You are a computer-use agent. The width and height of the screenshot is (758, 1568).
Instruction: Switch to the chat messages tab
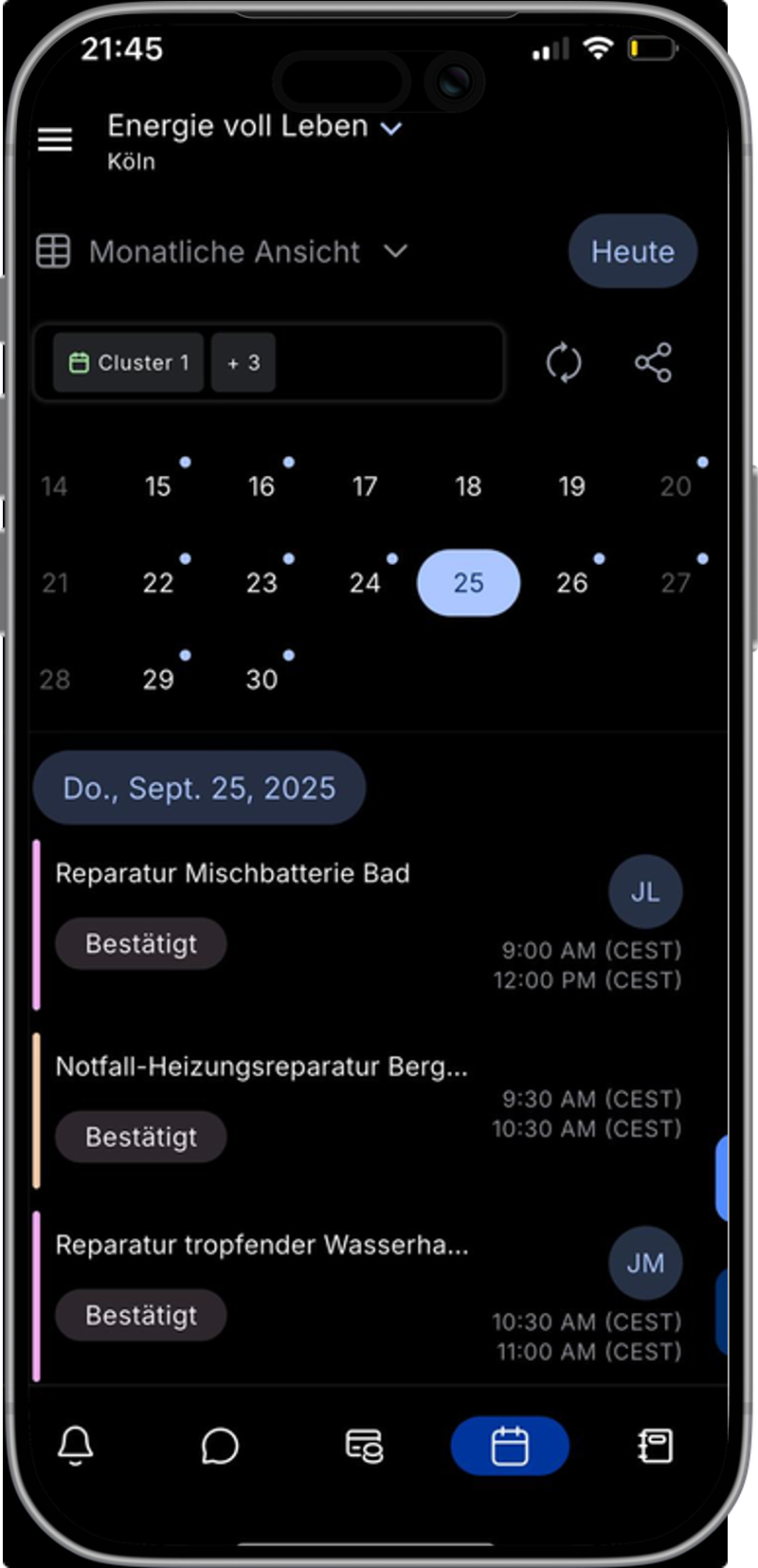pyautogui.click(x=220, y=1446)
